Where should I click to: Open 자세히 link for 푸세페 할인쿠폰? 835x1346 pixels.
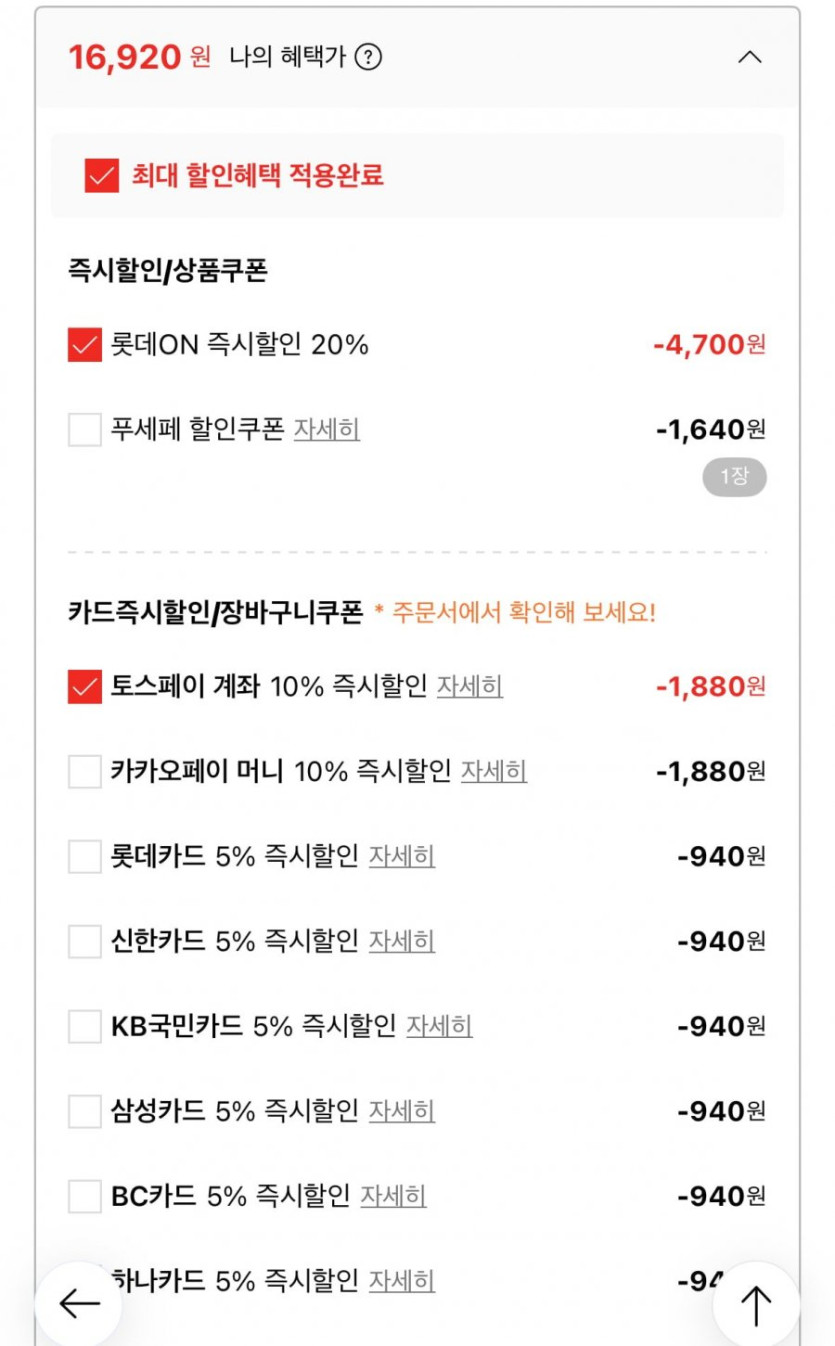click(326, 430)
